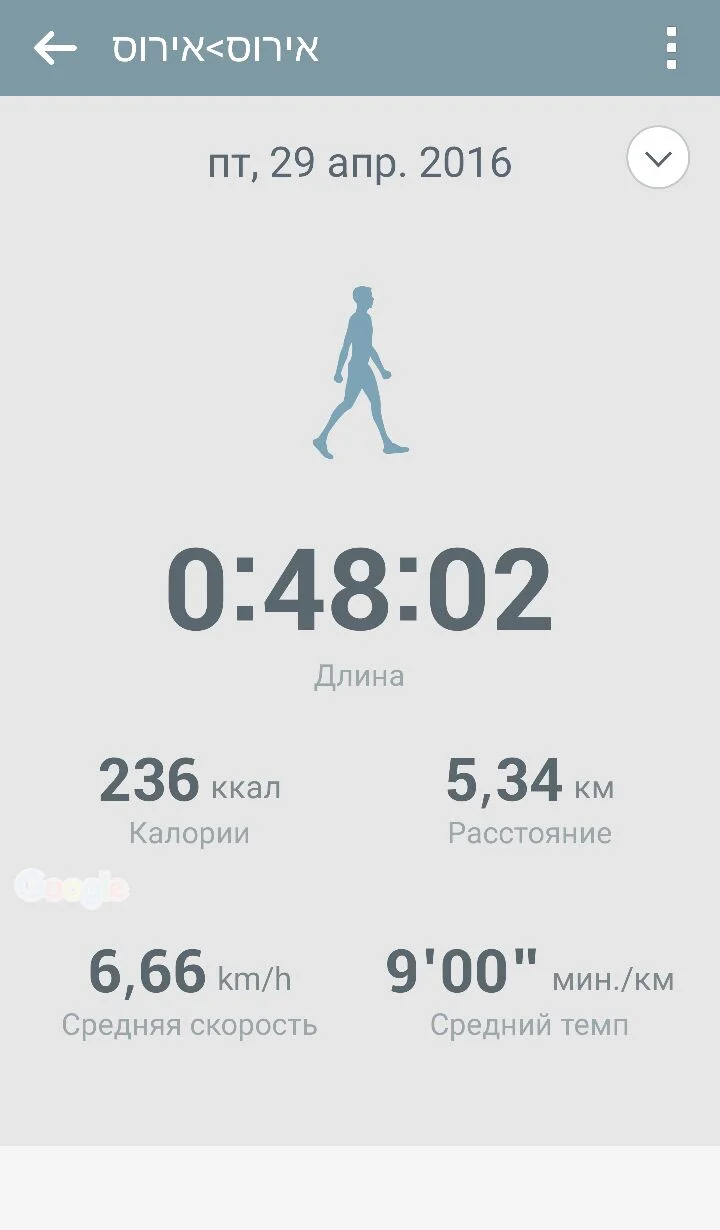720x1230 pixels.
Task: Open the three-dot overflow menu
Action: [671, 48]
